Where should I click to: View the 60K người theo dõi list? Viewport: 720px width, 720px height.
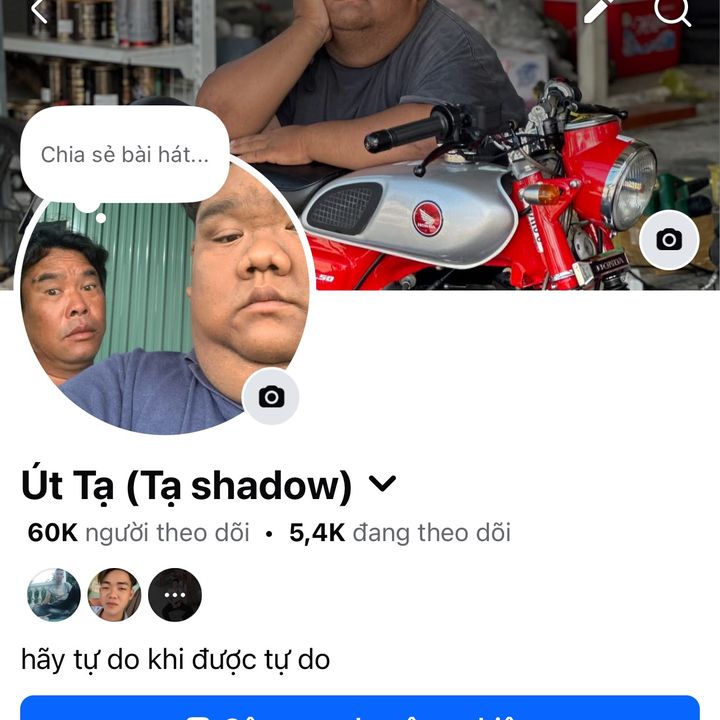[x=138, y=533]
